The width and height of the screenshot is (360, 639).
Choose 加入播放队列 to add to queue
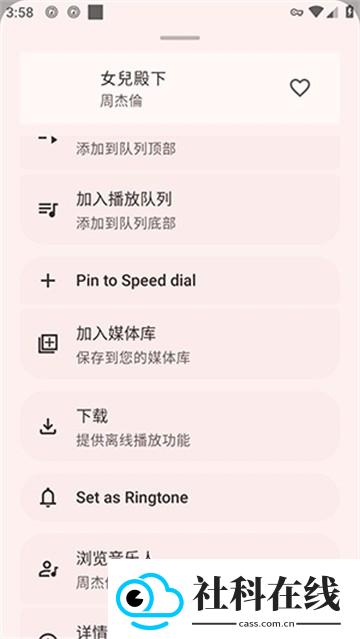click(x=180, y=210)
